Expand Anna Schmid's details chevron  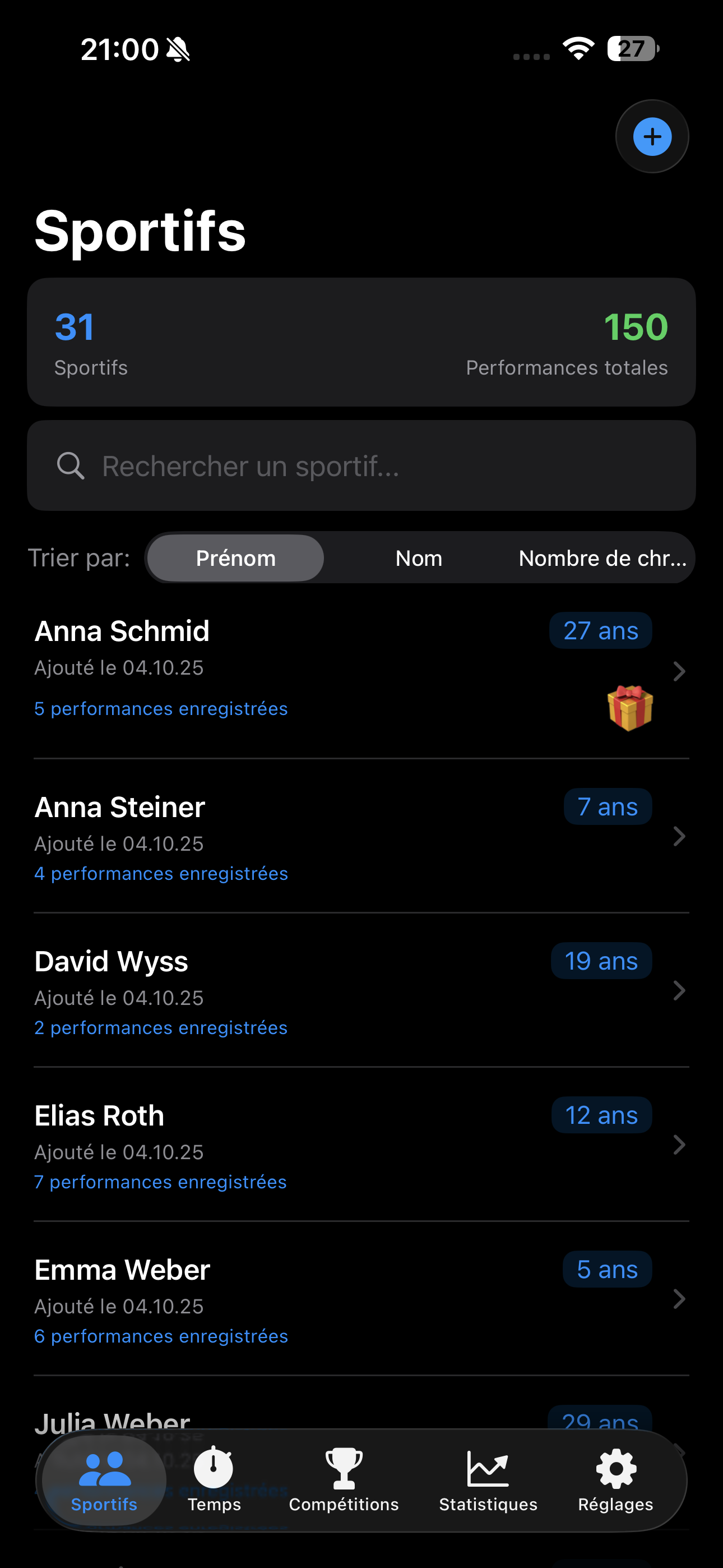click(x=679, y=671)
